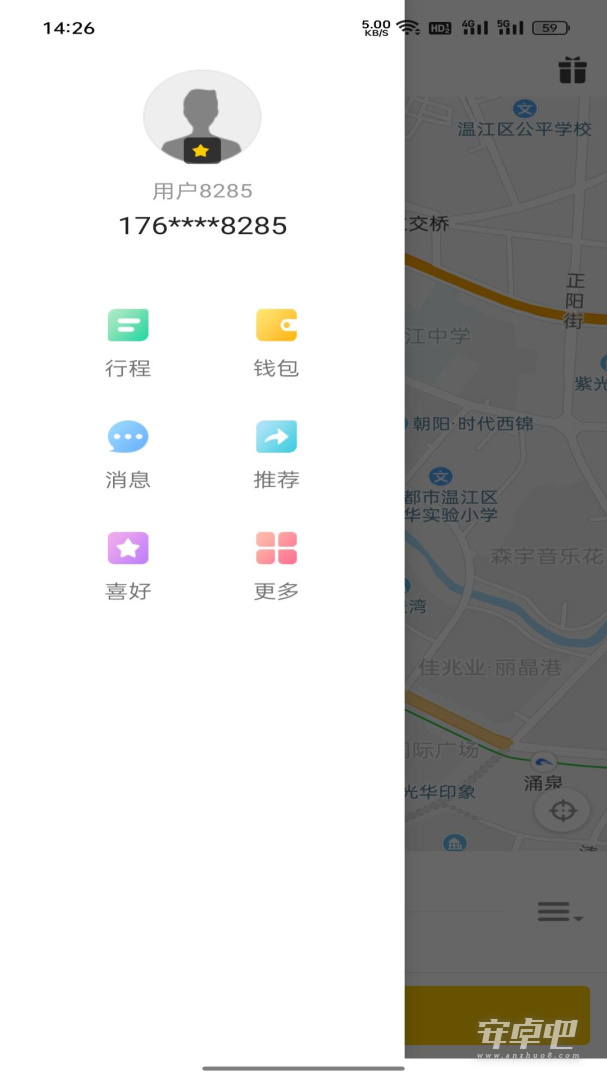Open the hamburger list menu on the map
This screenshot has height=1080, width=607.
pos(559,913)
